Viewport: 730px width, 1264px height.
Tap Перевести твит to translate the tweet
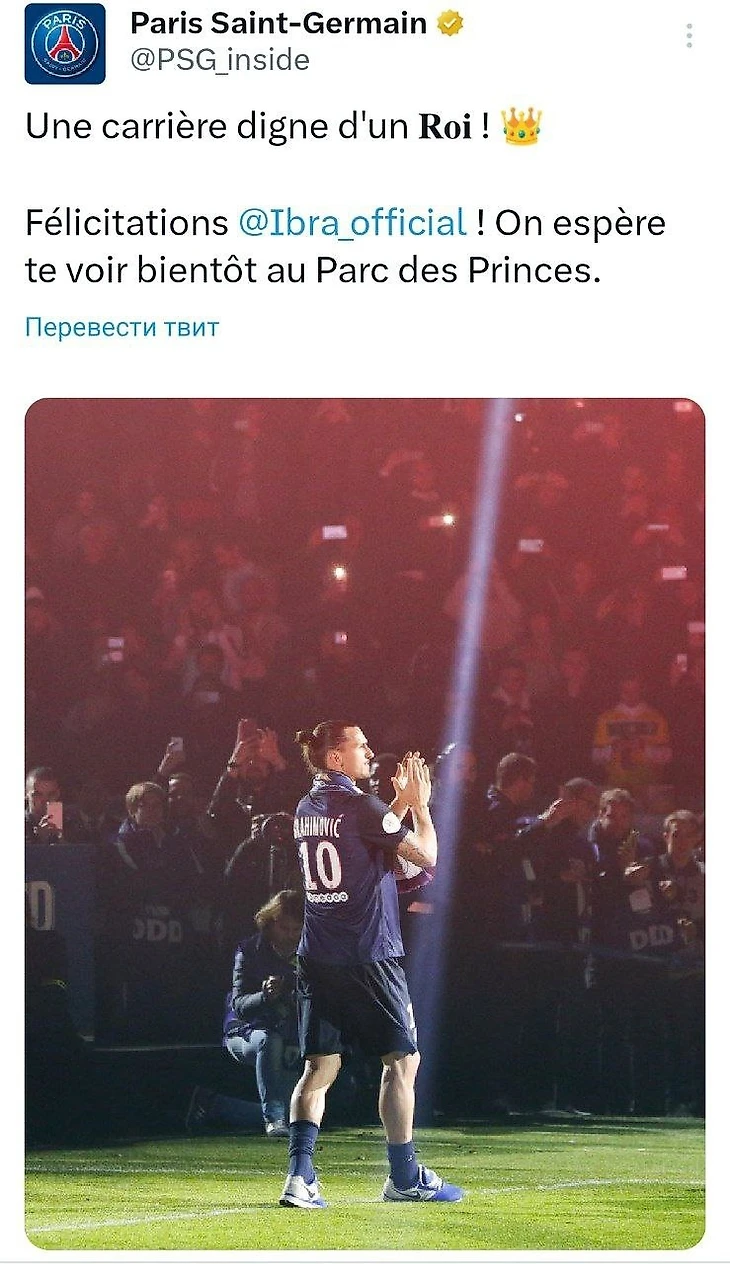tap(121, 327)
